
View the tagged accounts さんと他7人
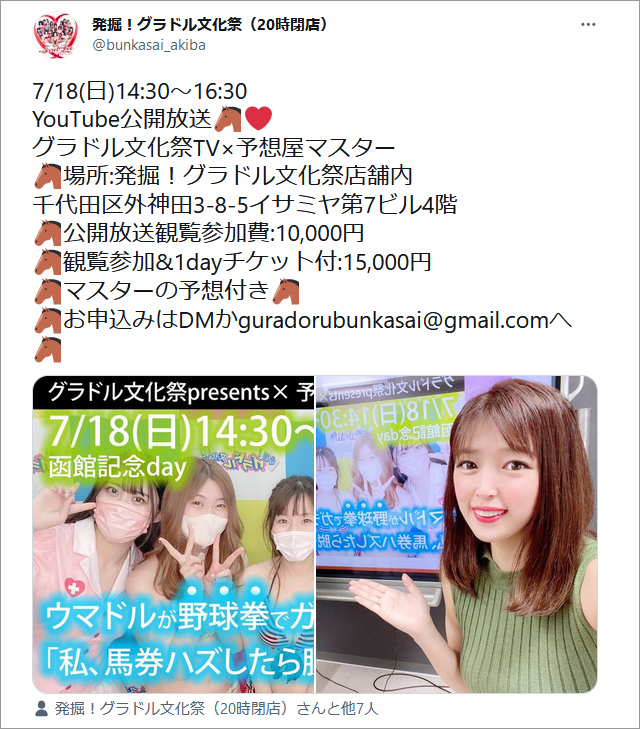click(206, 709)
